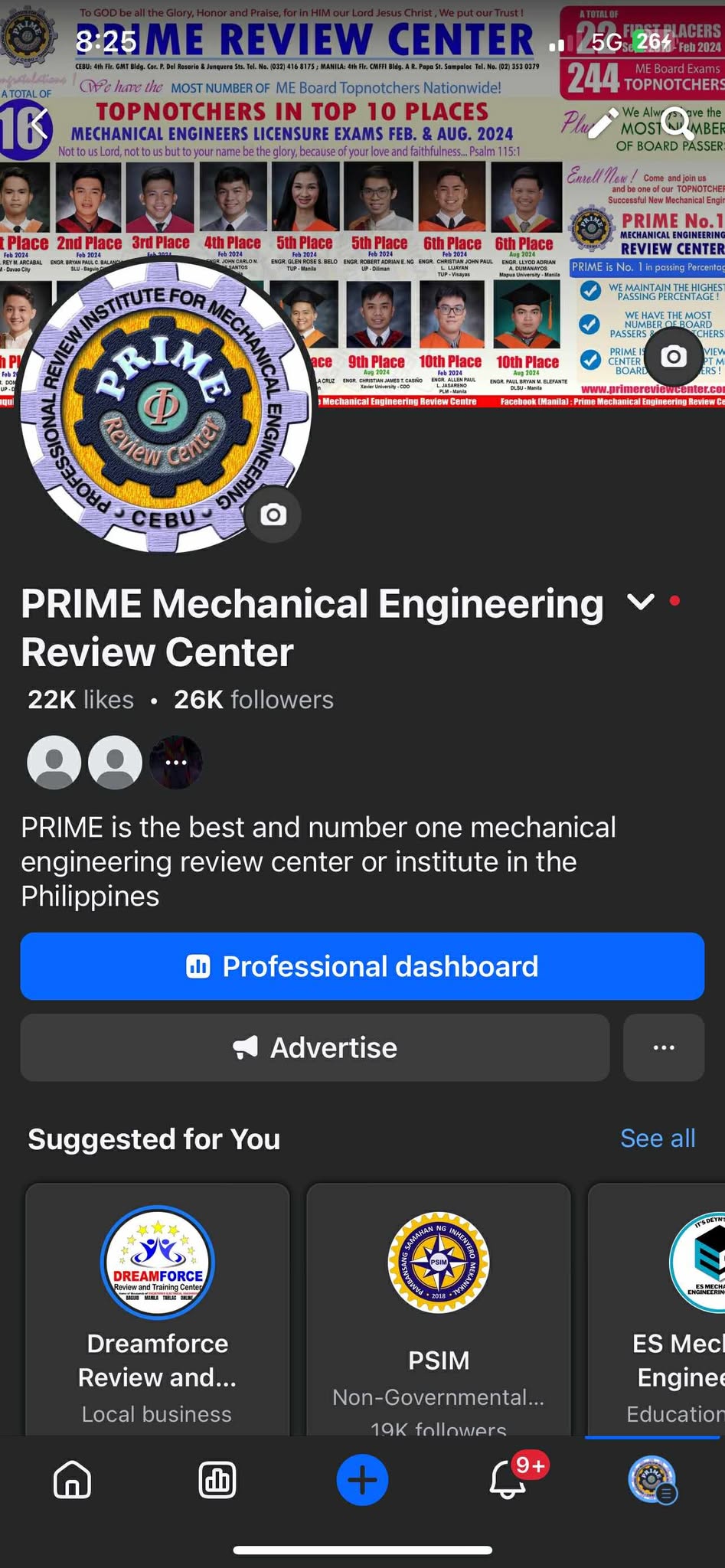
Task: See all suggested pages
Action: [658, 1138]
